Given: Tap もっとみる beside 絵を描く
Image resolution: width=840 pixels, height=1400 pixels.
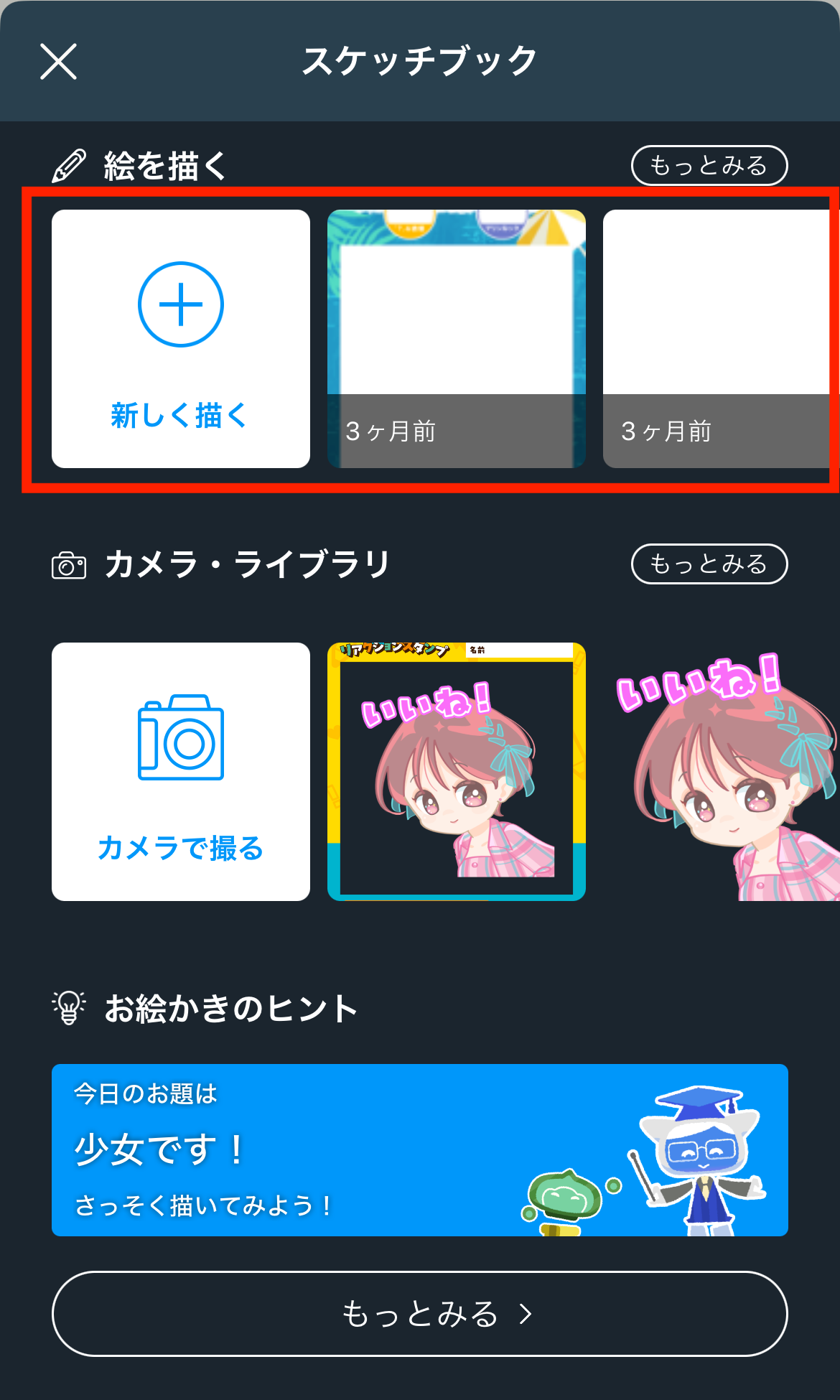Looking at the screenshot, I should click(709, 166).
